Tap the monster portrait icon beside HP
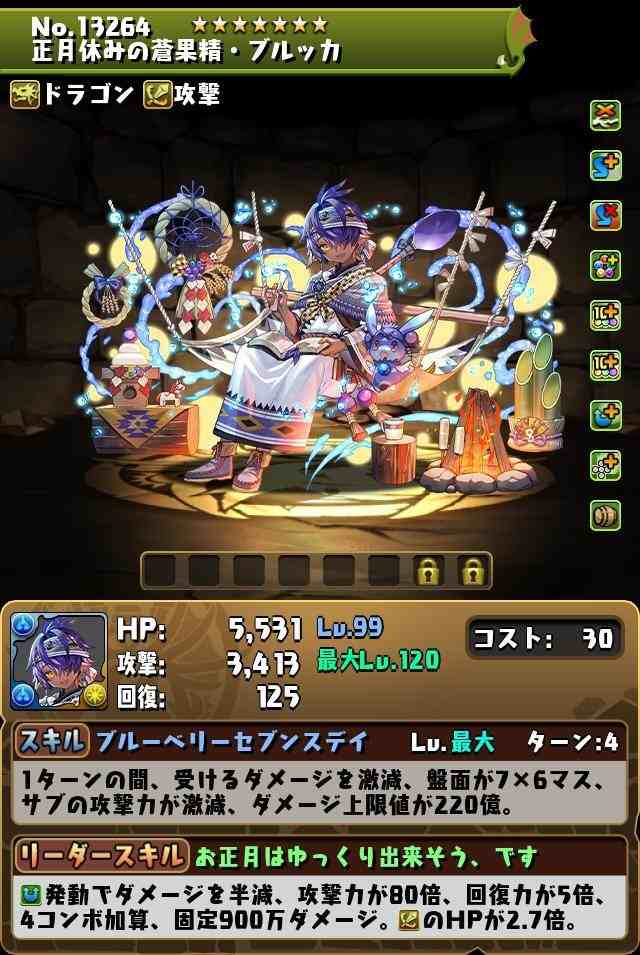The height and width of the screenshot is (955, 640). coord(58,661)
